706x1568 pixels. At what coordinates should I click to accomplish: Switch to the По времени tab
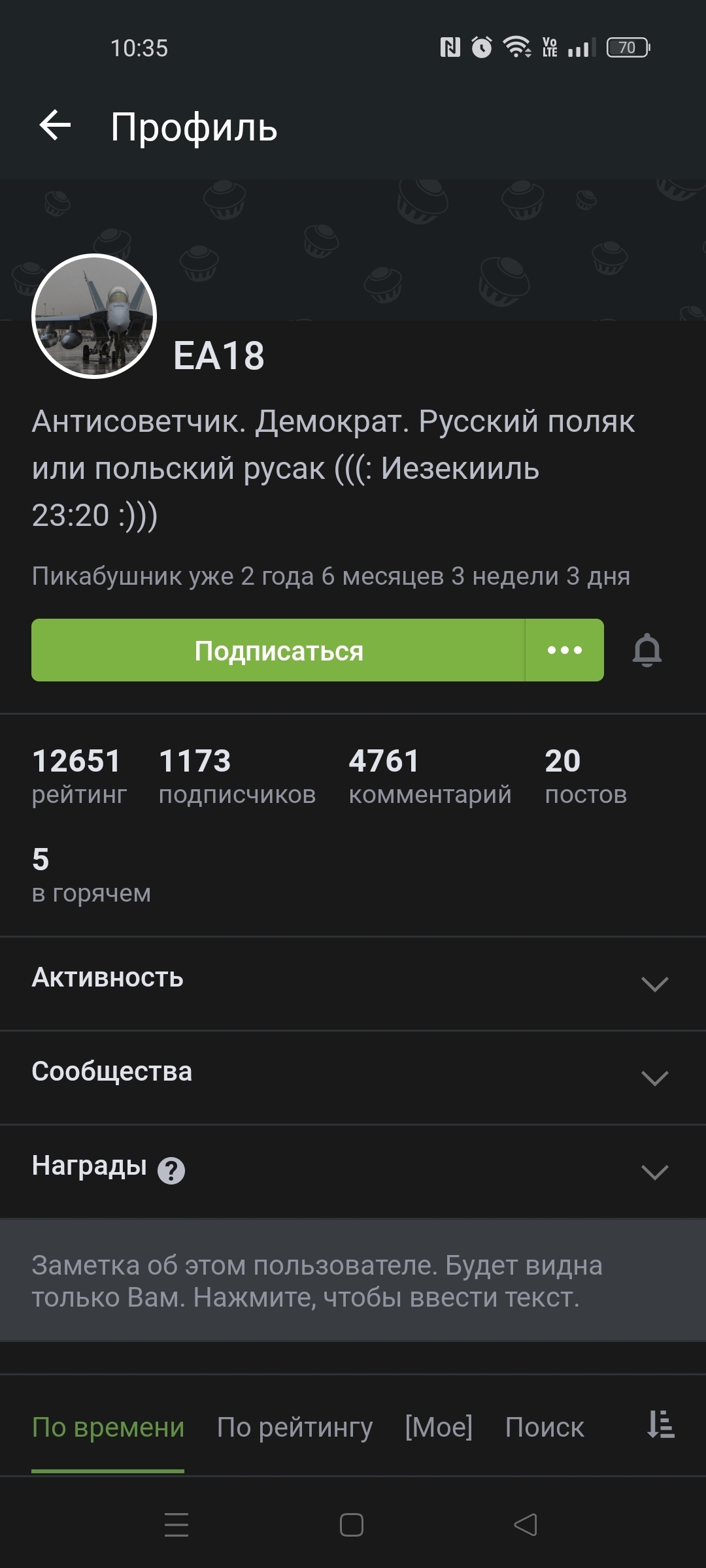(x=108, y=1428)
